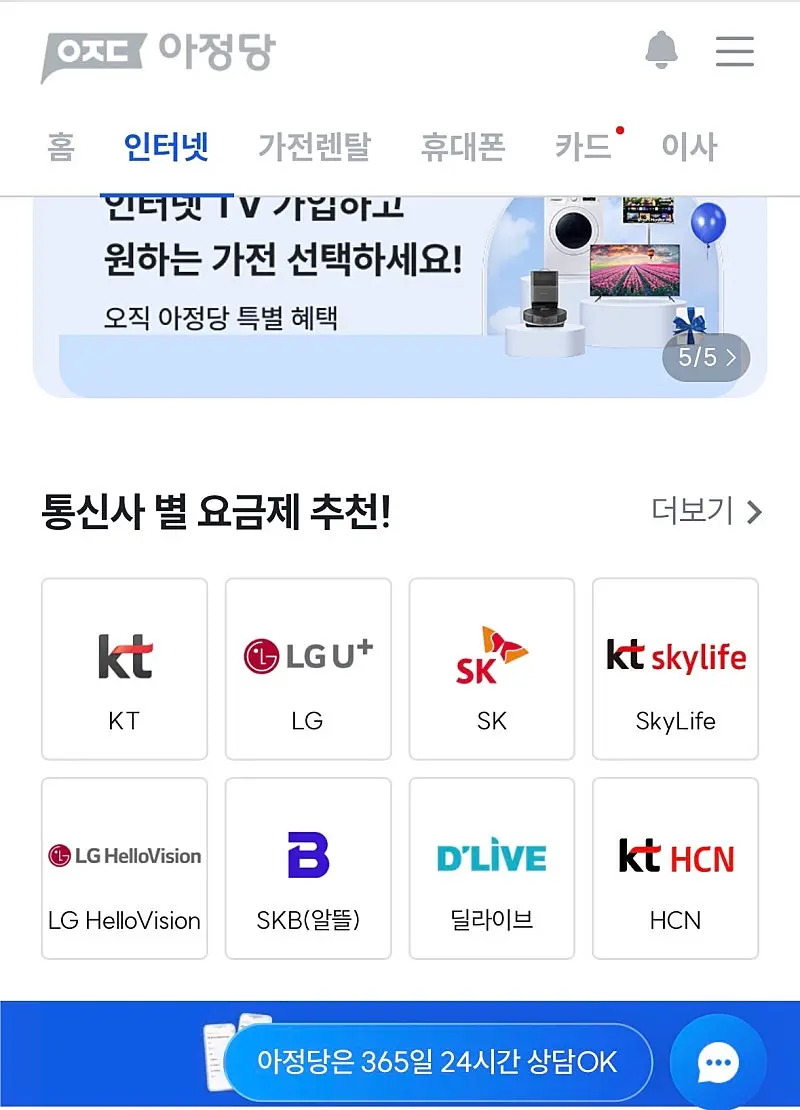Choose the LG HelloVision card

pyautogui.click(x=124, y=868)
